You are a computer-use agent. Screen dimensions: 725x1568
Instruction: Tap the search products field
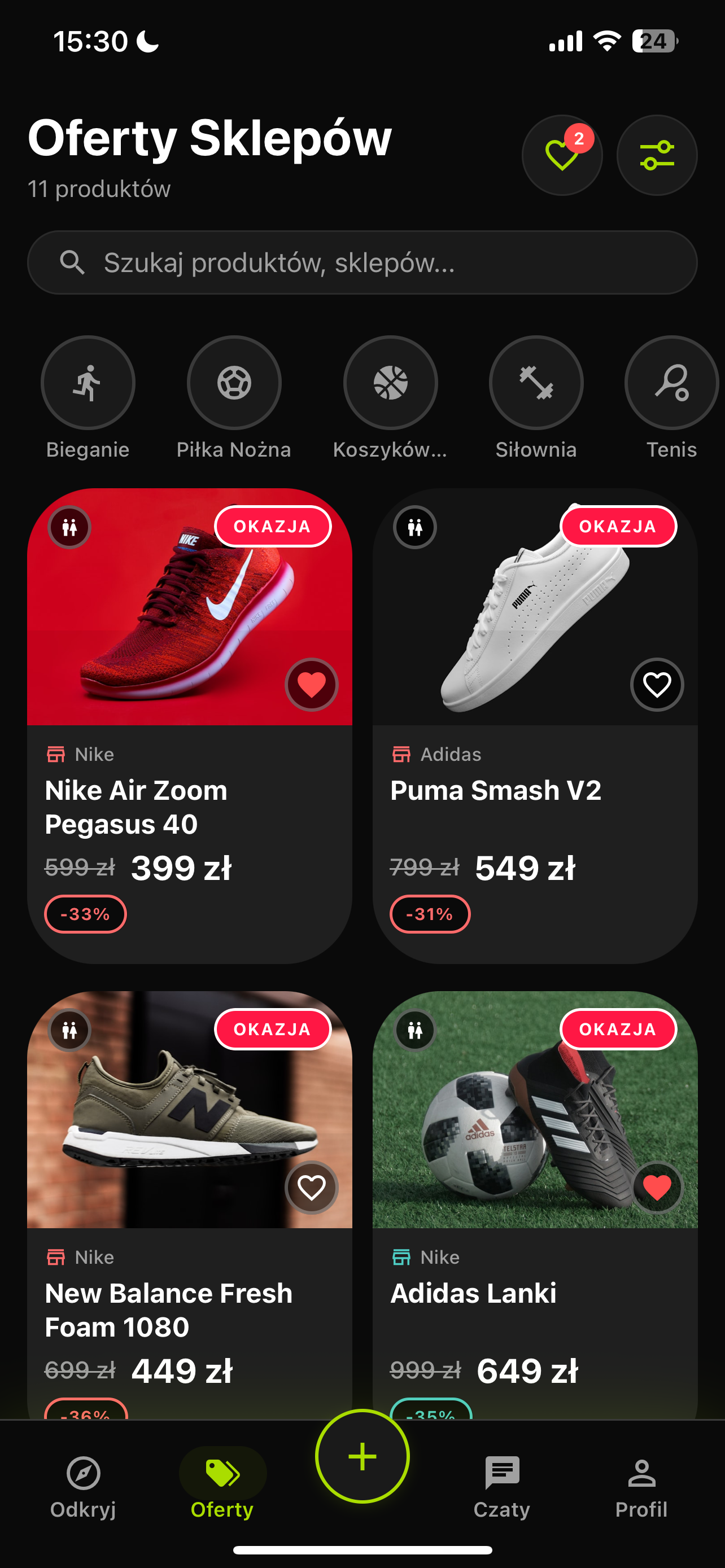[362, 262]
